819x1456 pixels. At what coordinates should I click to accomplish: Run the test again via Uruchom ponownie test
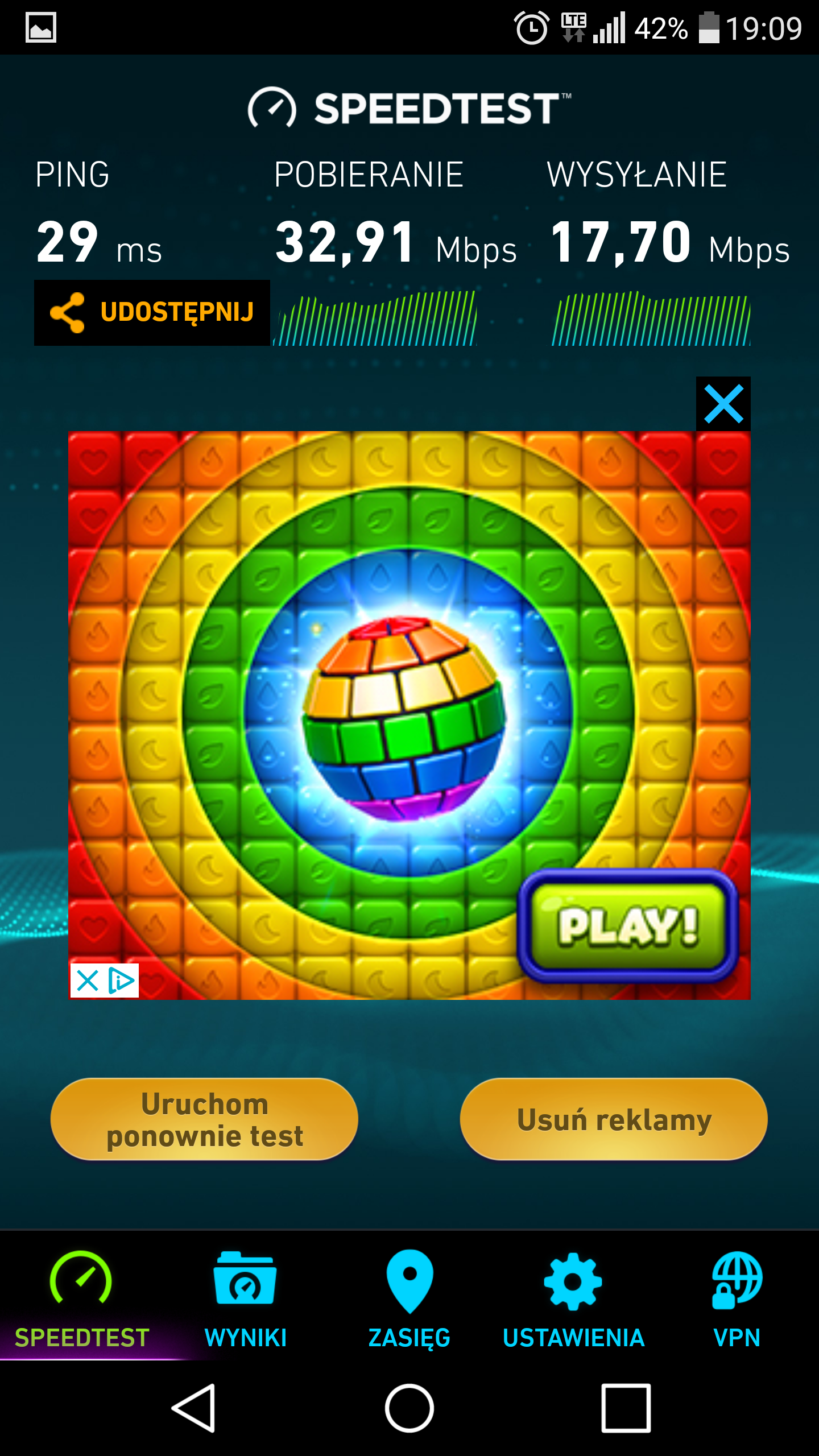[205, 1119]
